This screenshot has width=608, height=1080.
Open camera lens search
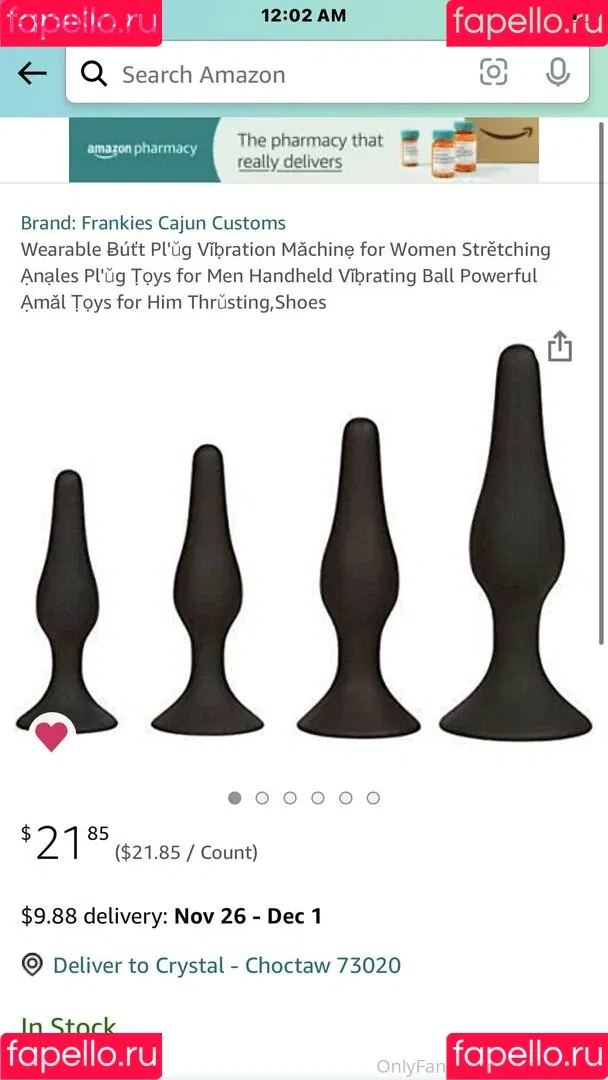(x=493, y=72)
